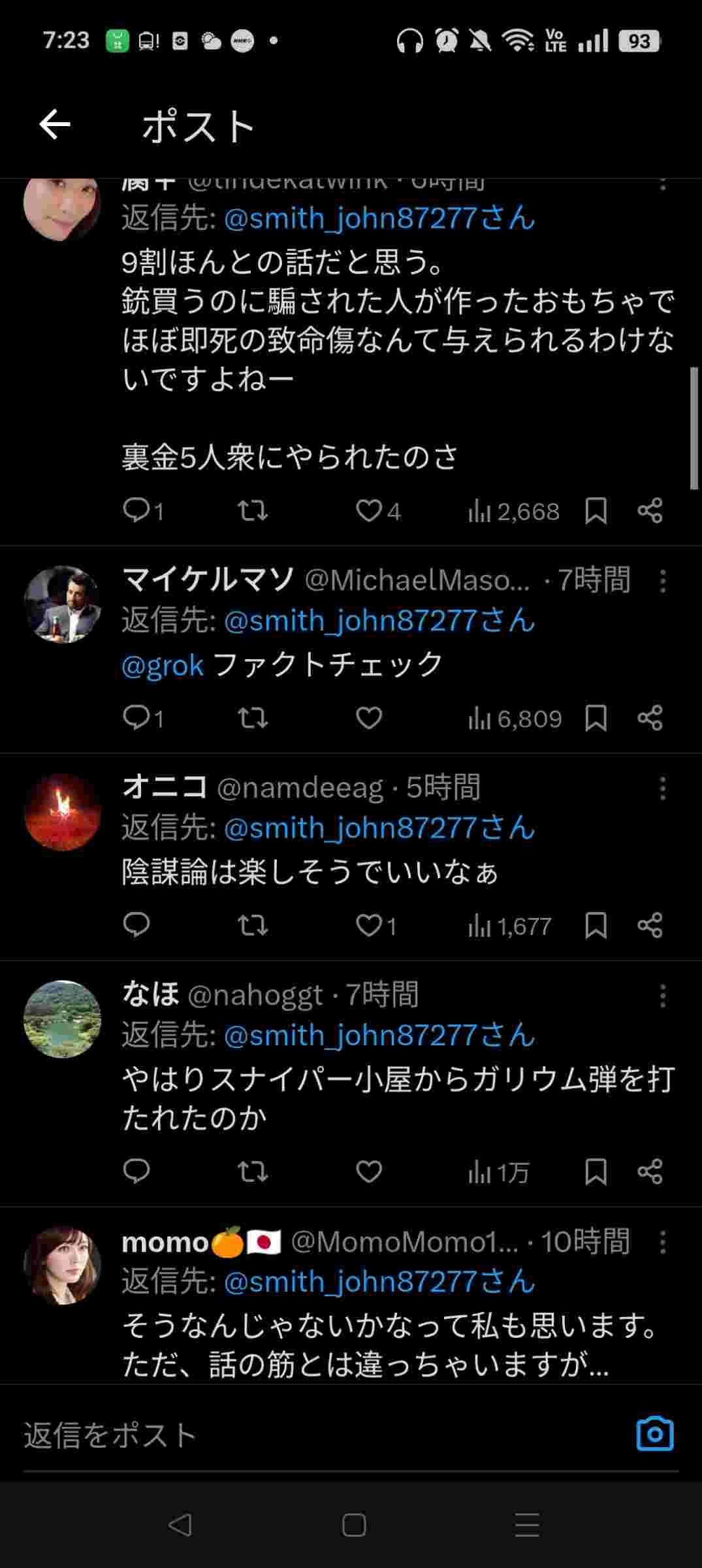Bookmark なほ's post
The height and width of the screenshot is (1568, 702).
[596, 1171]
